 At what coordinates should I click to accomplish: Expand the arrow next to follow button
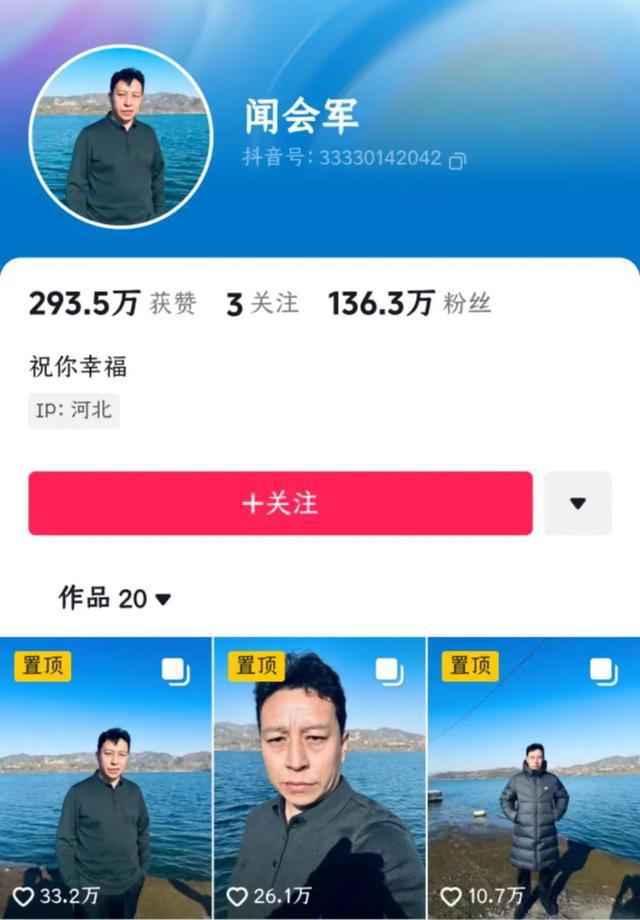point(578,503)
